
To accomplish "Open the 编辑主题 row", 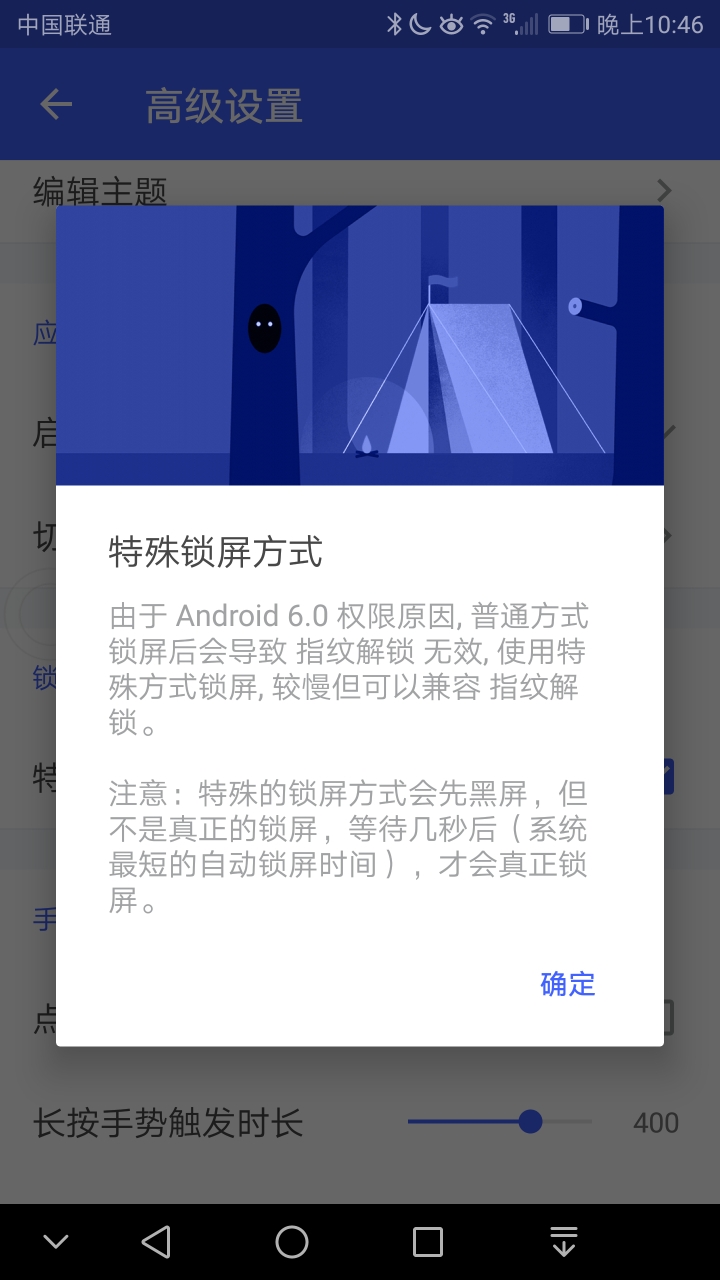I will tap(360, 190).
